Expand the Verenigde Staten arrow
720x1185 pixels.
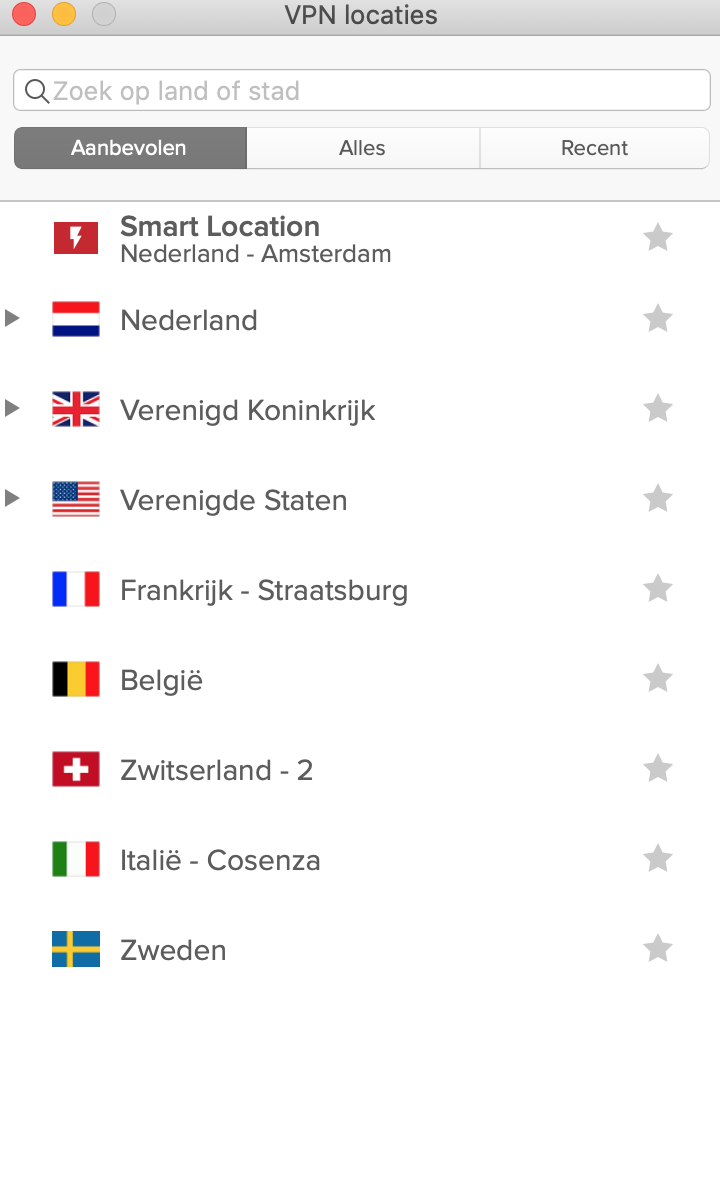(x=12, y=498)
